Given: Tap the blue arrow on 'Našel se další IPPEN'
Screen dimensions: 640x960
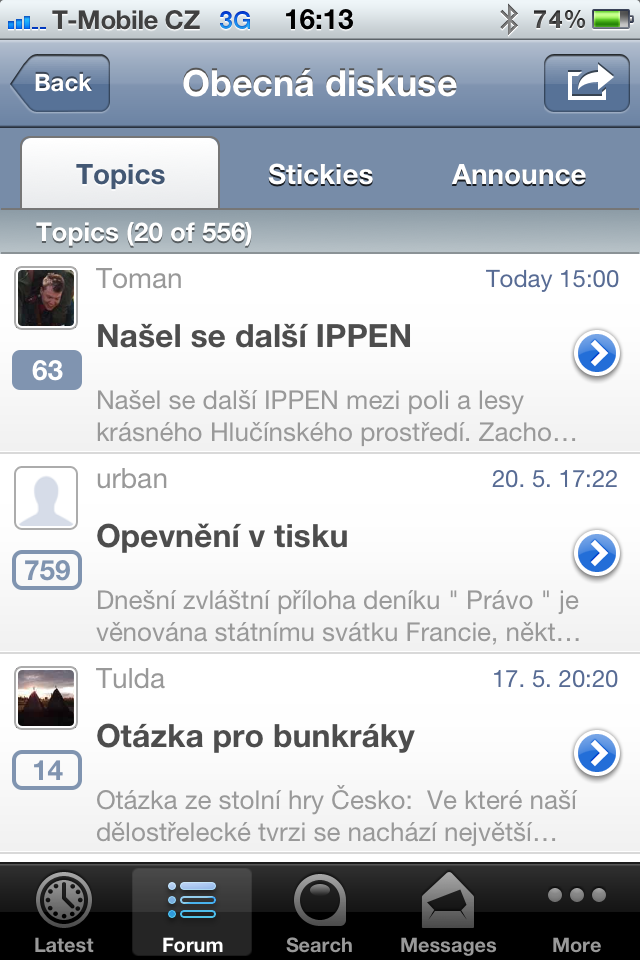Looking at the screenshot, I should [597, 353].
